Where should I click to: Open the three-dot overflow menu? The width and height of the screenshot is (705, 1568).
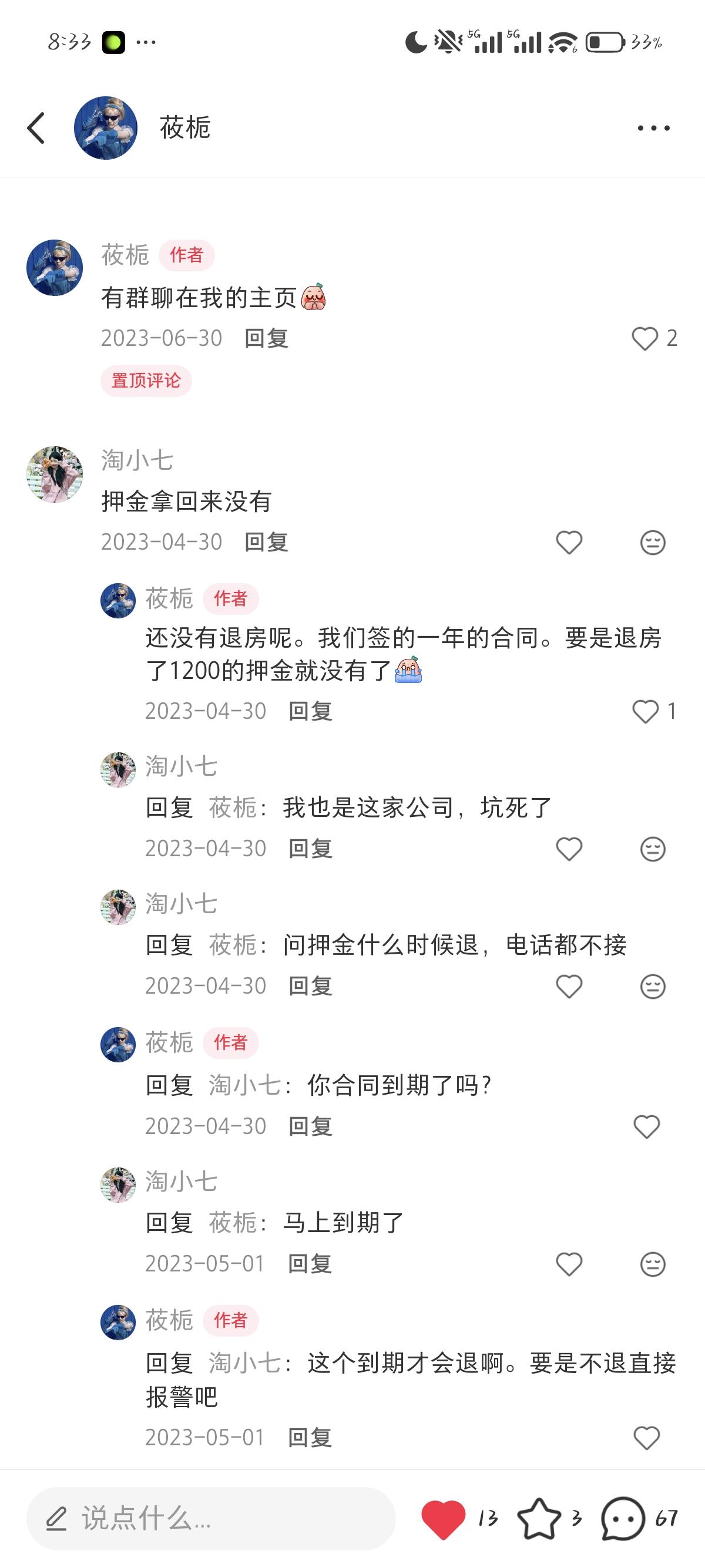pyautogui.click(x=653, y=128)
